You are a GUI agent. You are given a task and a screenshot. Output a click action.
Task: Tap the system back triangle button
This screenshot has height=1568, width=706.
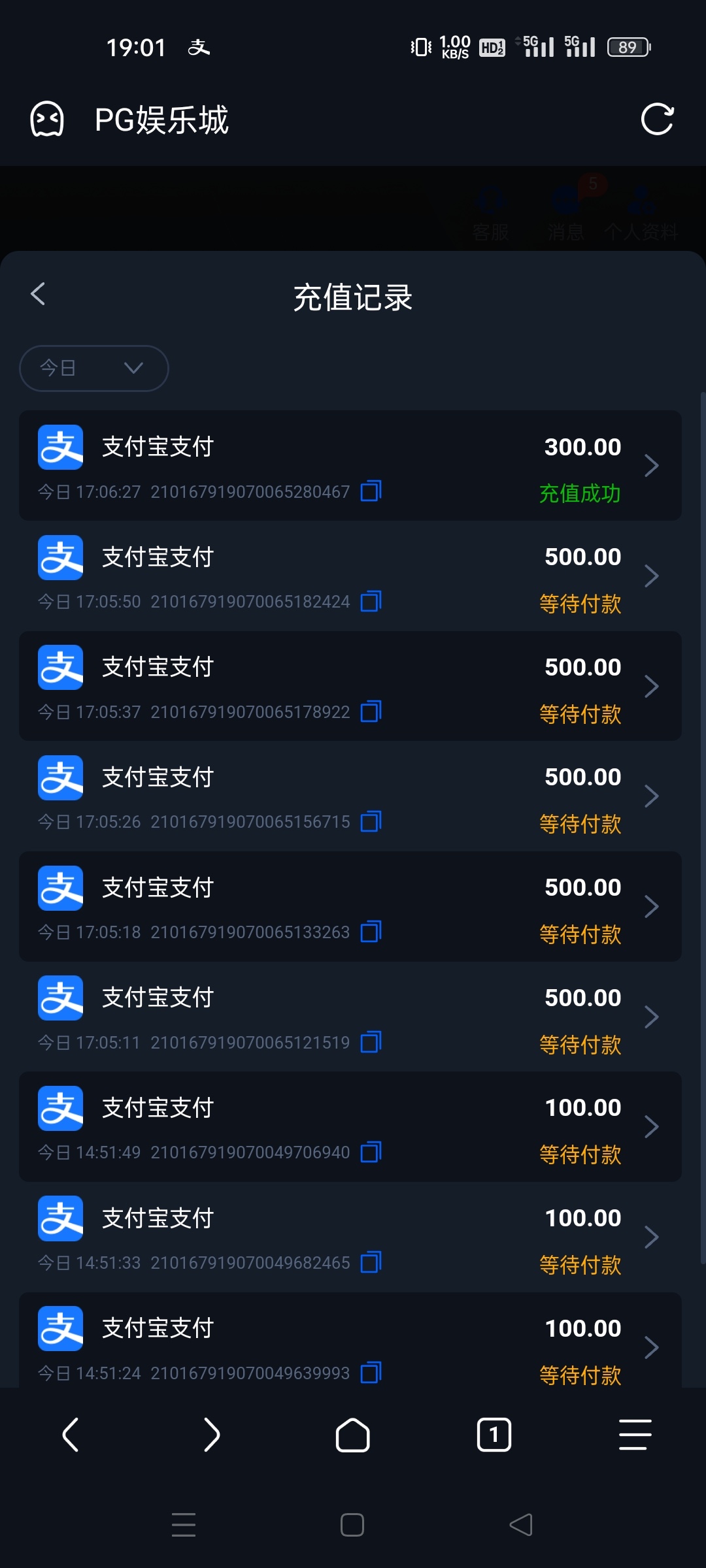521,1525
